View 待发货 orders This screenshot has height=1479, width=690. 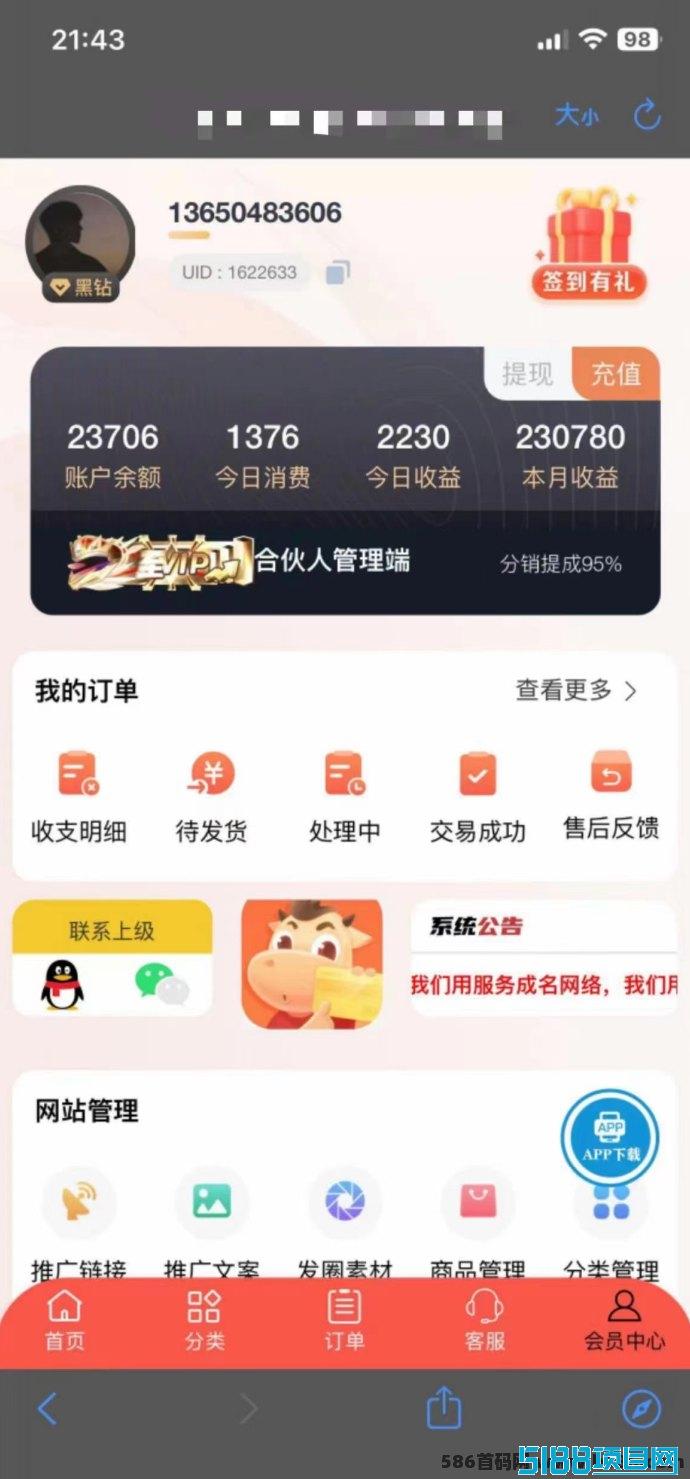point(211,797)
